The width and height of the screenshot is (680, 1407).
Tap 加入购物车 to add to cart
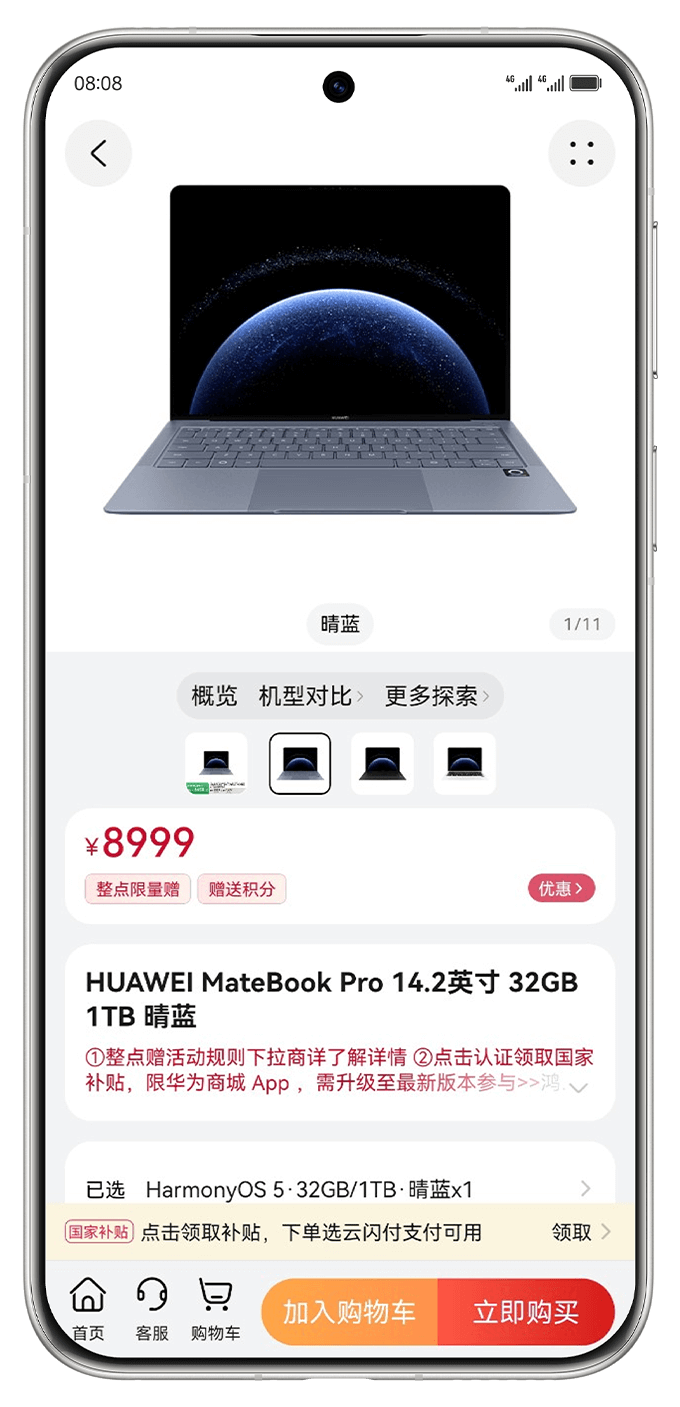[349, 1312]
